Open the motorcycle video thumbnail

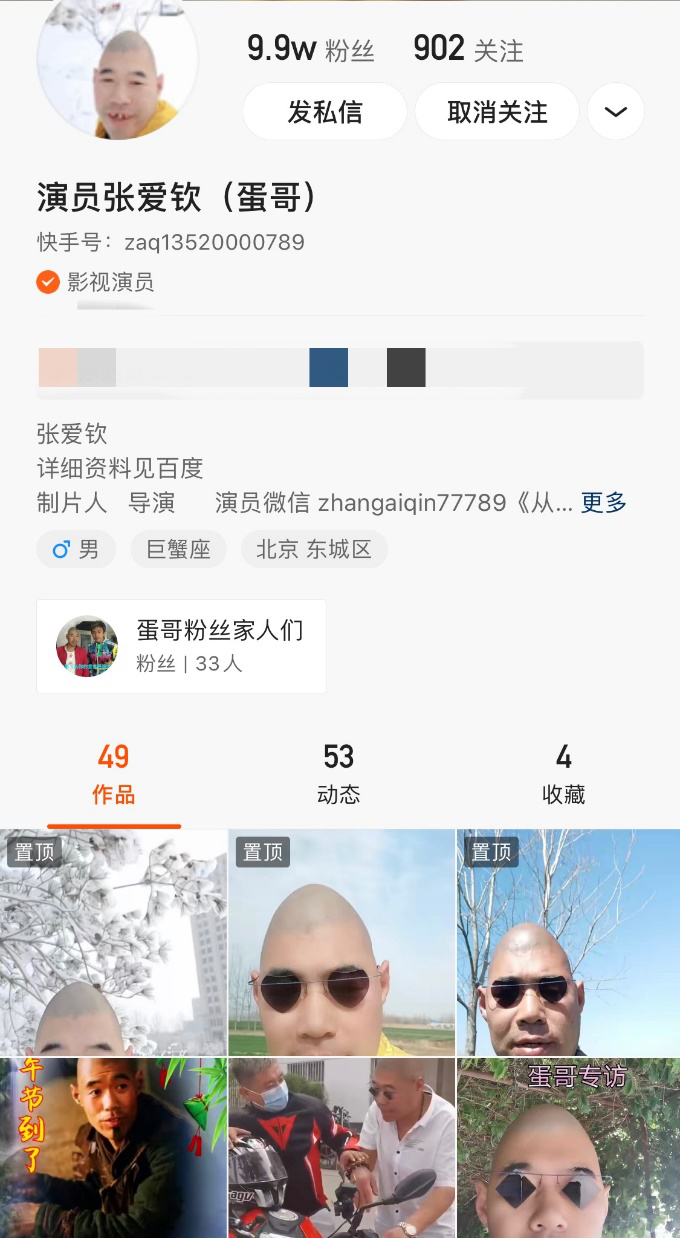(341, 1148)
